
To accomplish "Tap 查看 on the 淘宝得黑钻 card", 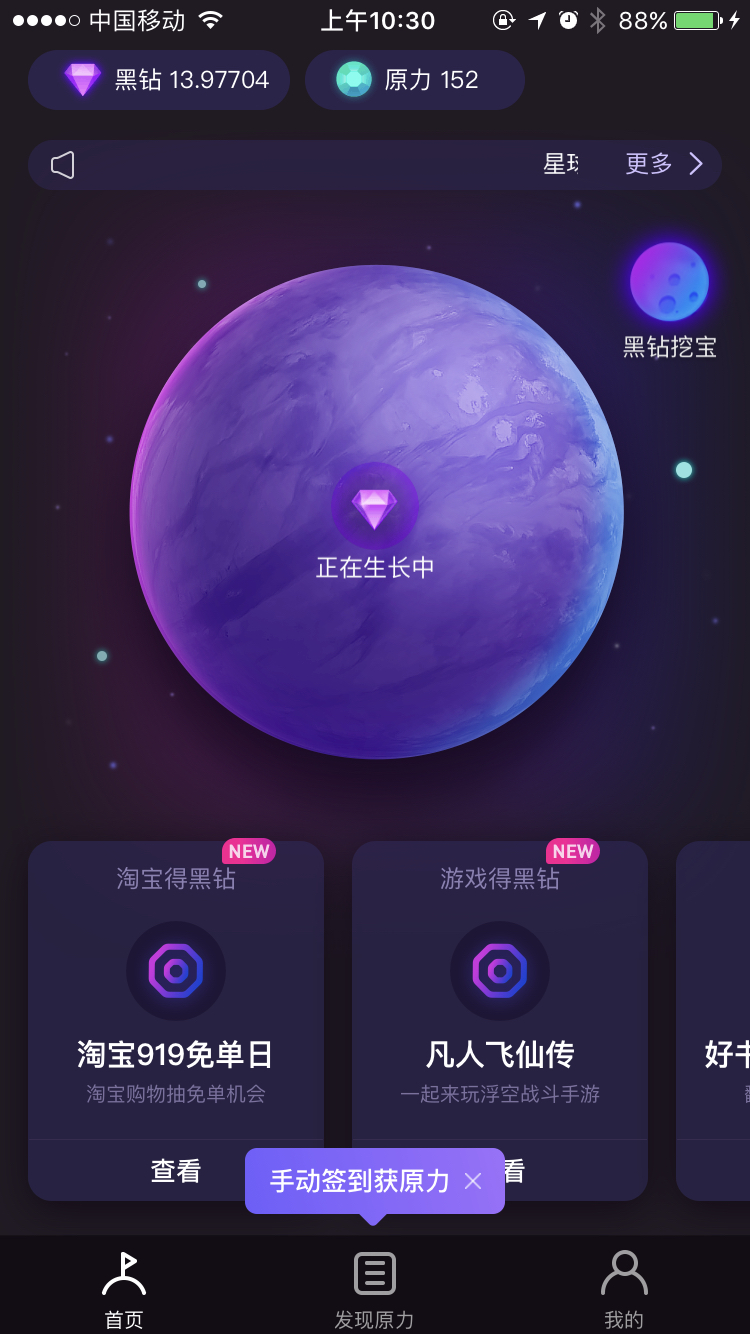I will [176, 1171].
